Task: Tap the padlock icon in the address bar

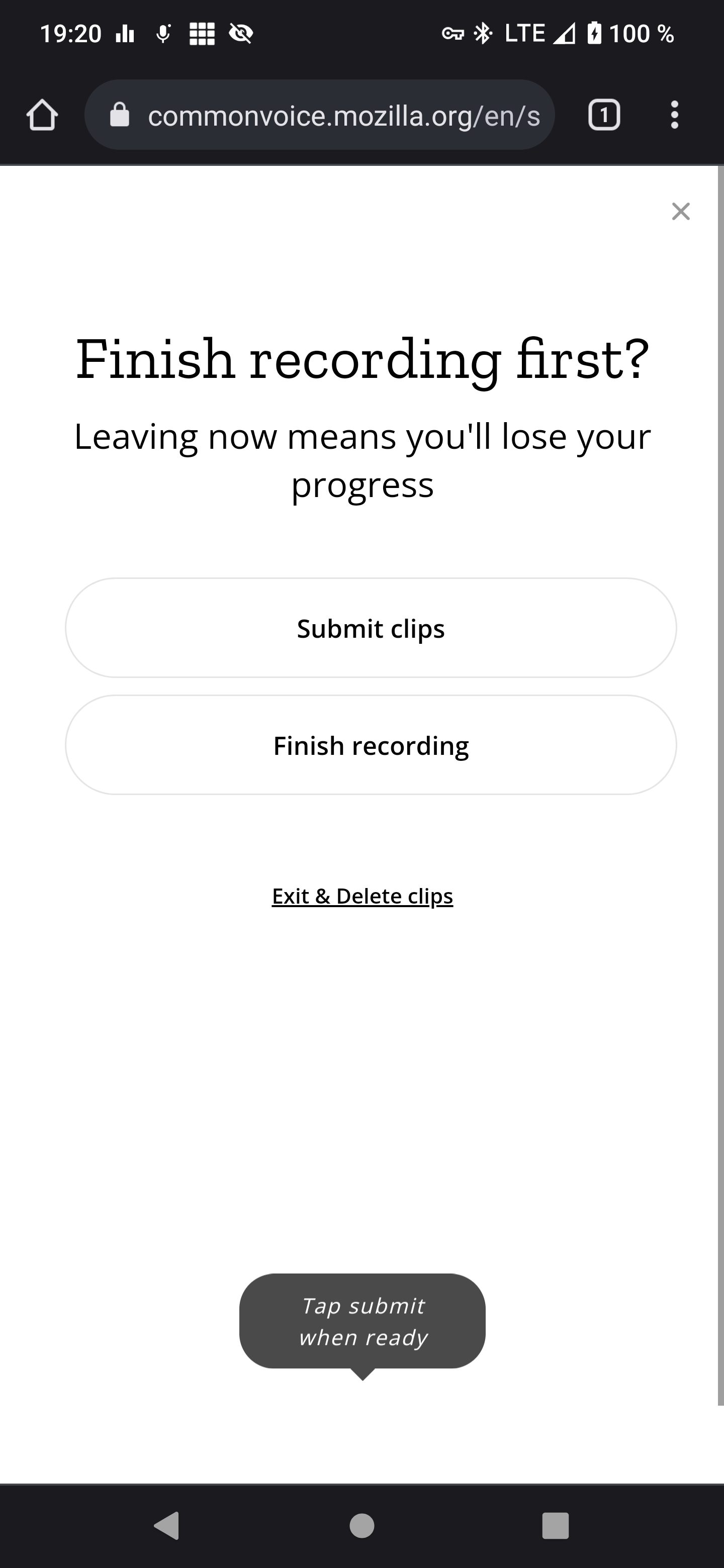Action: 119,116
